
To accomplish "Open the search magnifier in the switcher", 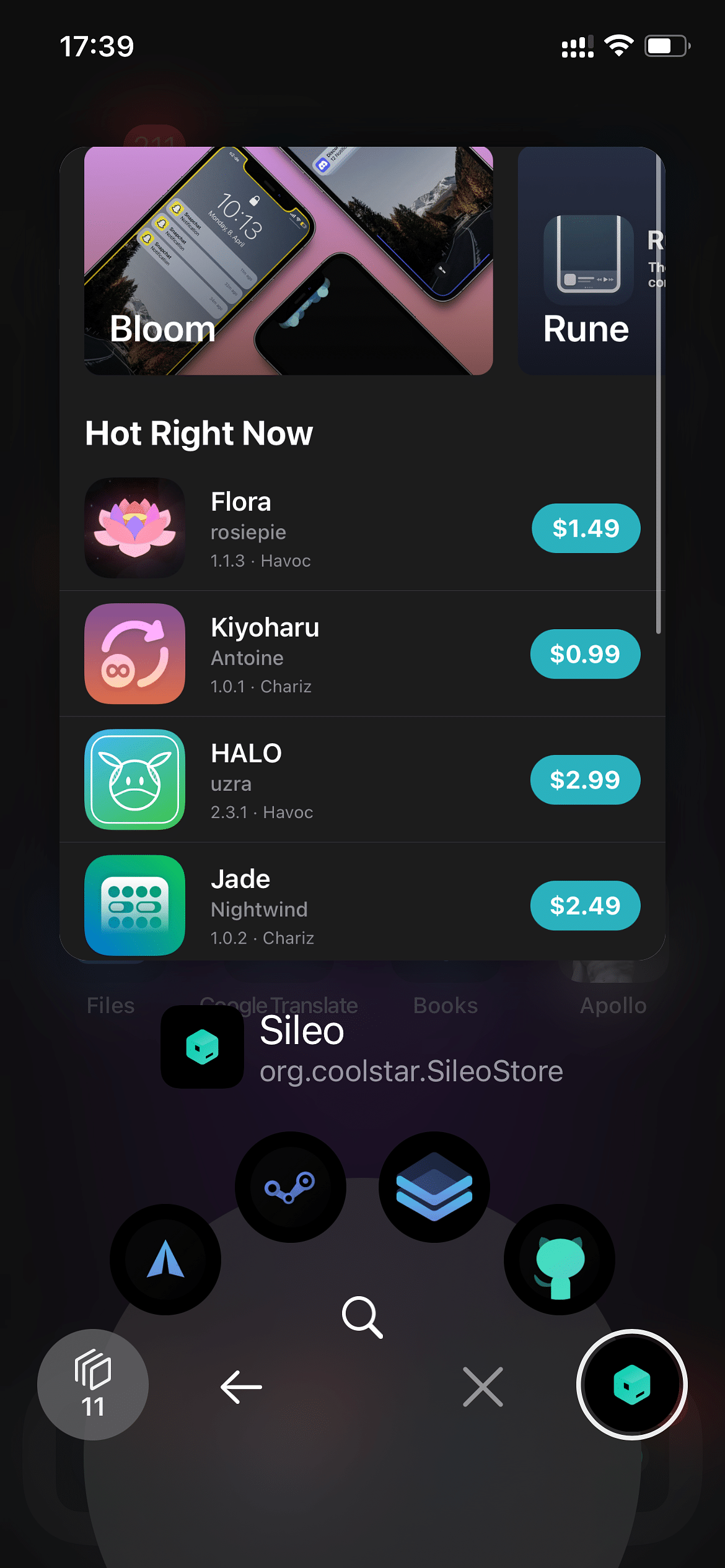I will click(362, 1317).
